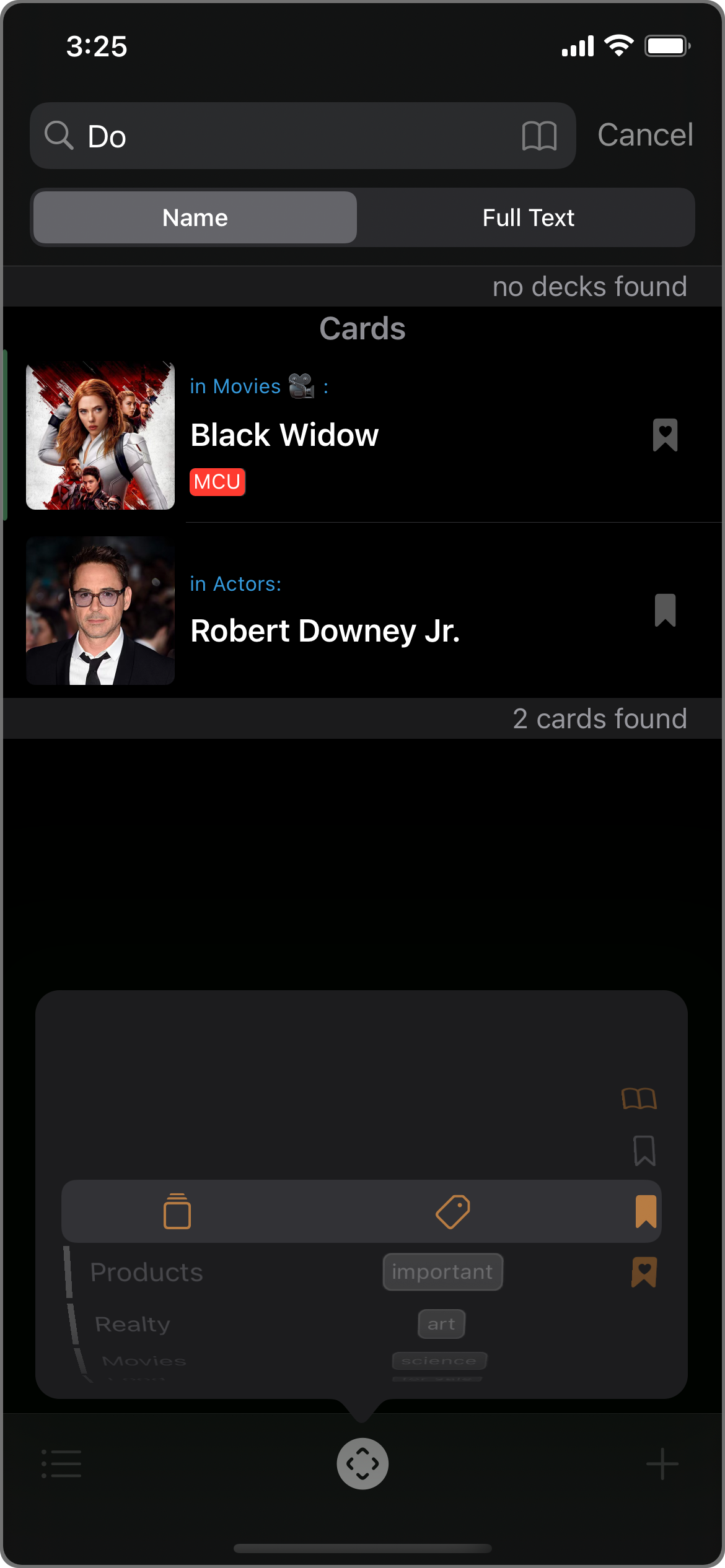Select the tag icon in the popup
The height and width of the screenshot is (1568, 725).
coord(453,1211)
